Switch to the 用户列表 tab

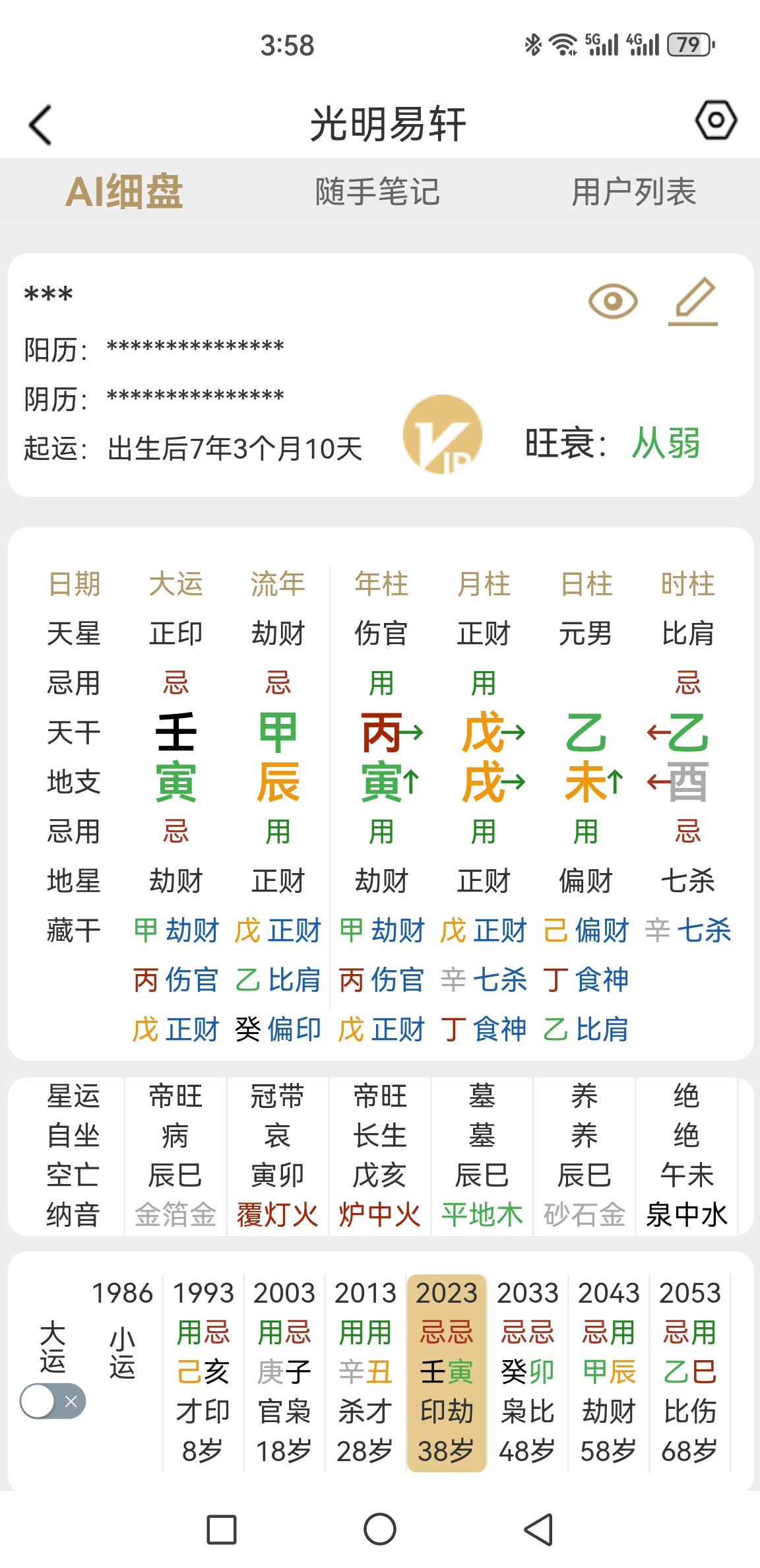(633, 192)
